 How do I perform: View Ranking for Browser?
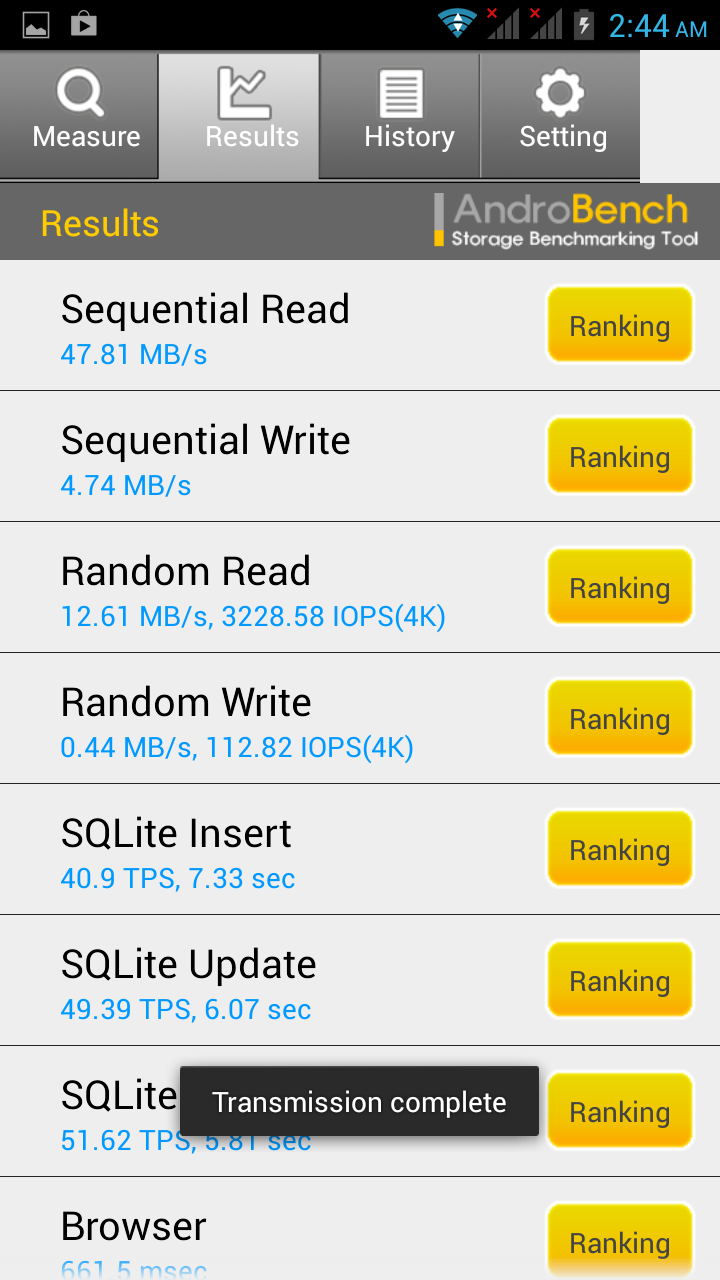coord(620,1241)
